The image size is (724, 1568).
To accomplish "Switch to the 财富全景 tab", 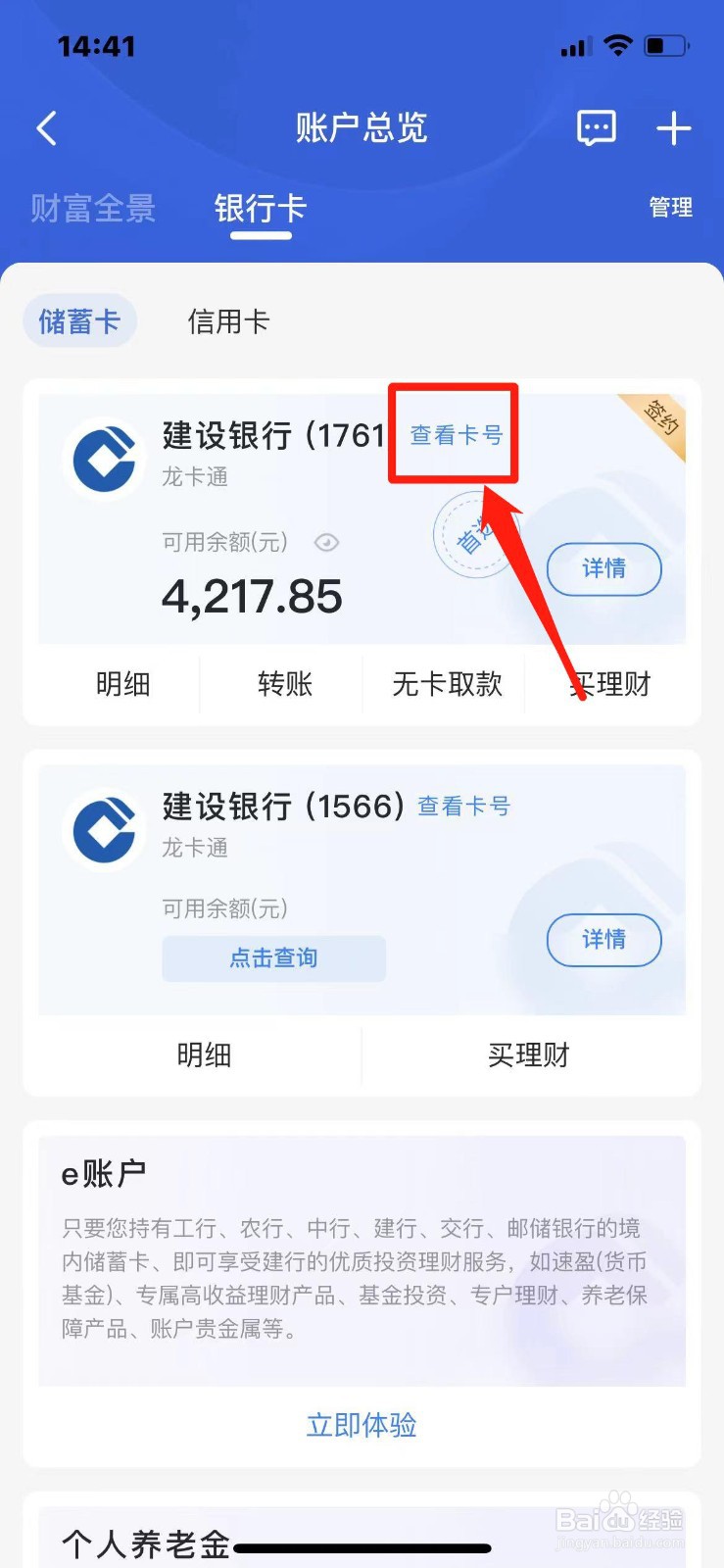I will [x=91, y=208].
